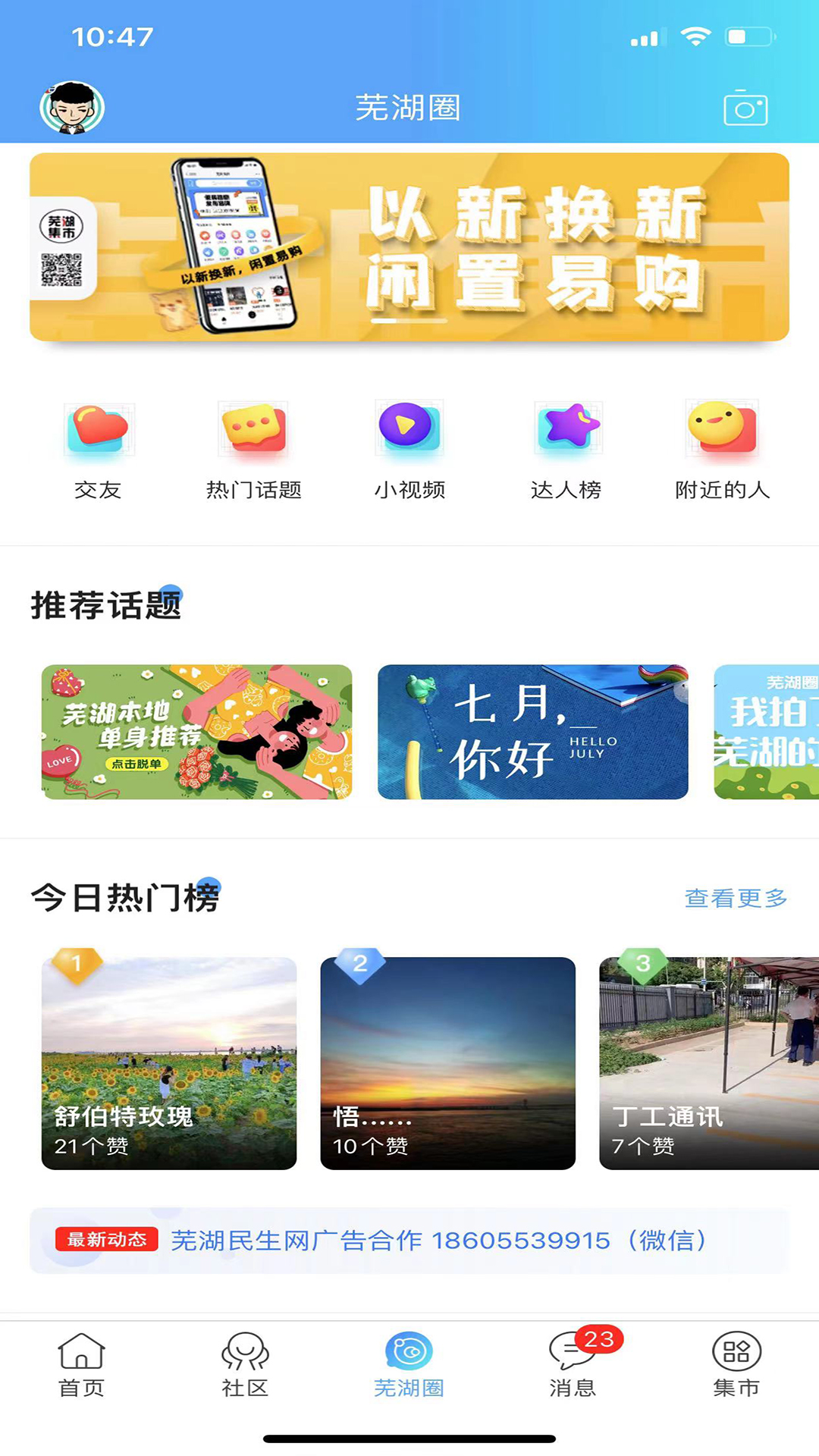The height and width of the screenshot is (1456, 819).
Task: Open the 消息 messages tab icon
Action: coord(573,1365)
